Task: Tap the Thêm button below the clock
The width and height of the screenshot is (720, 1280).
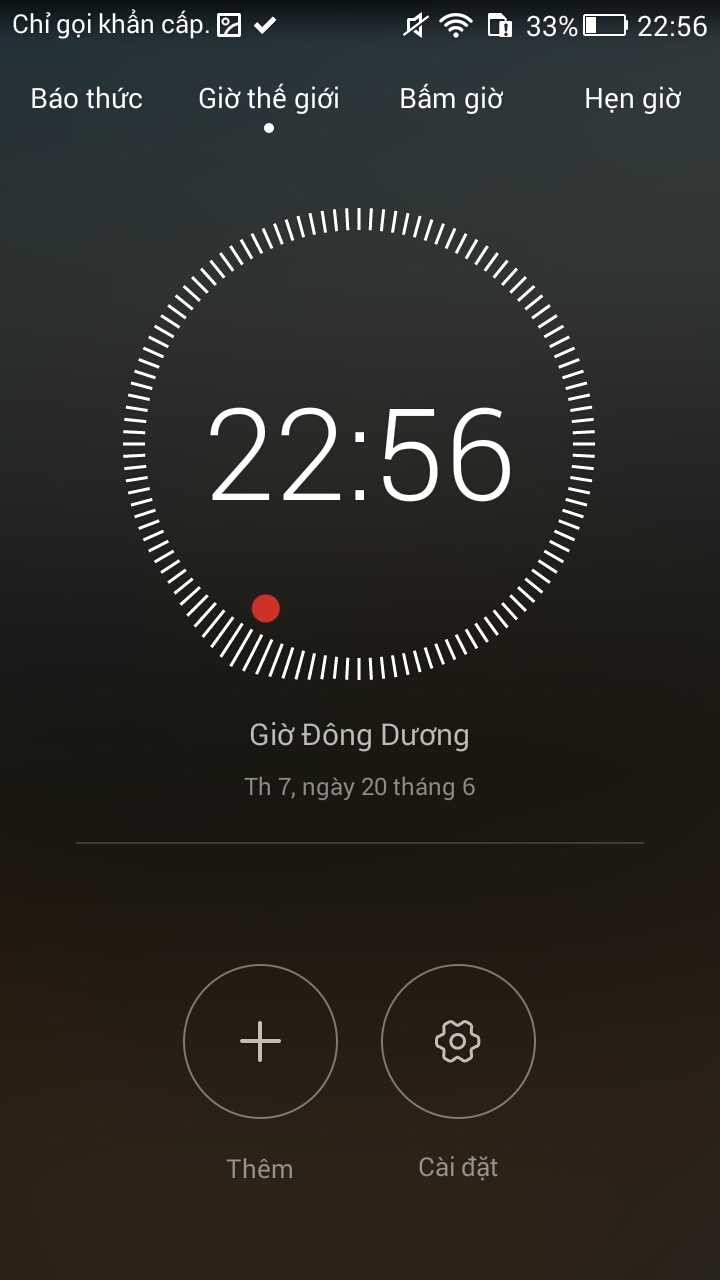Action: pos(260,1167)
